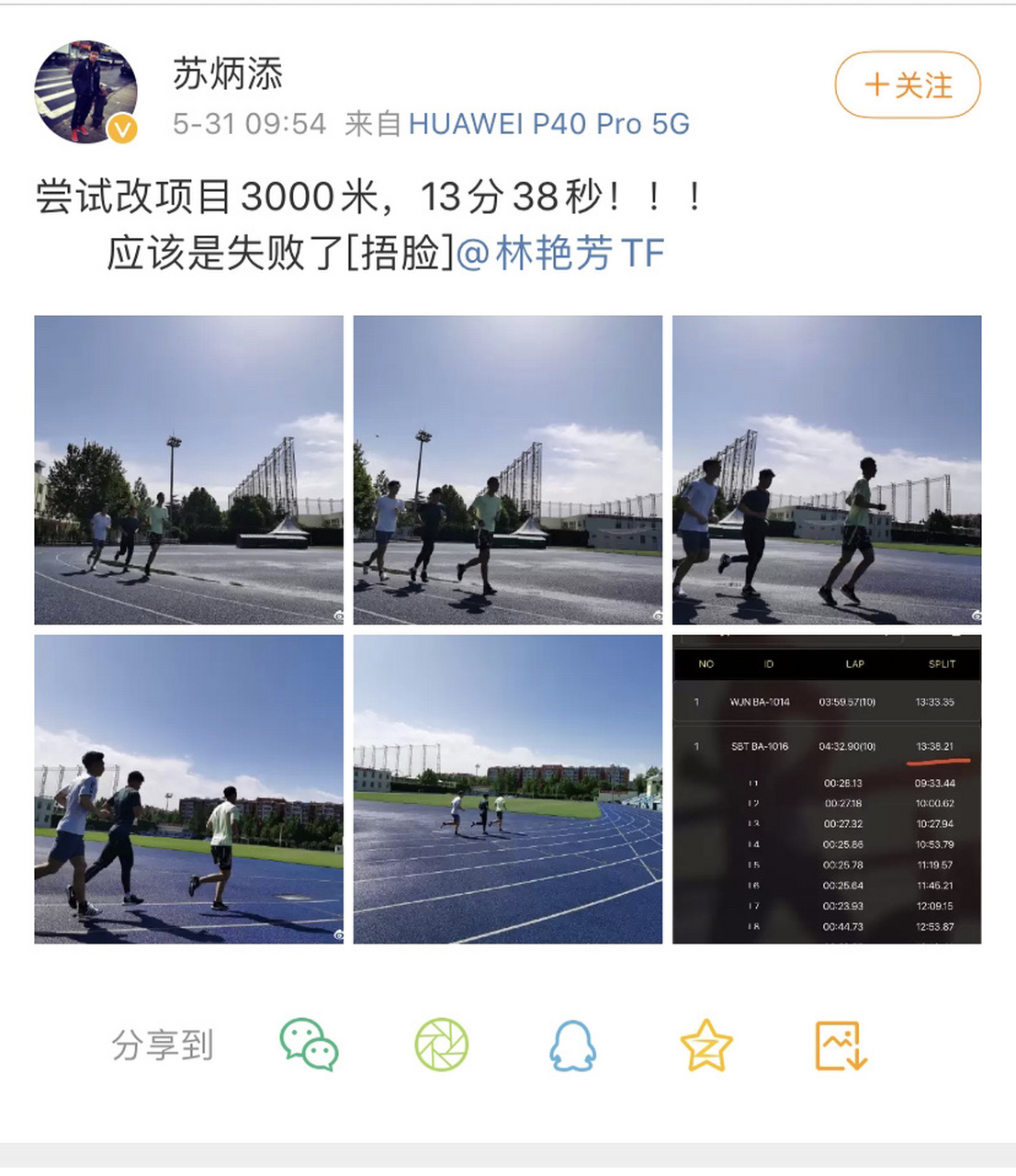Viewport: 1016px width, 1176px height.
Task: Favorite the post with the star icon
Action: 705,1045
